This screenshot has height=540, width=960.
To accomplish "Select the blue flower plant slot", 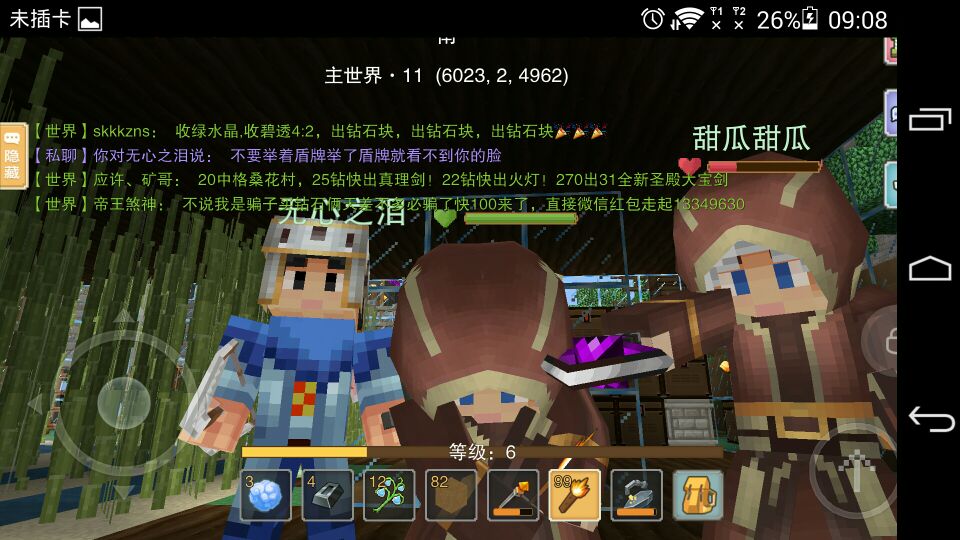I will tap(389, 496).
